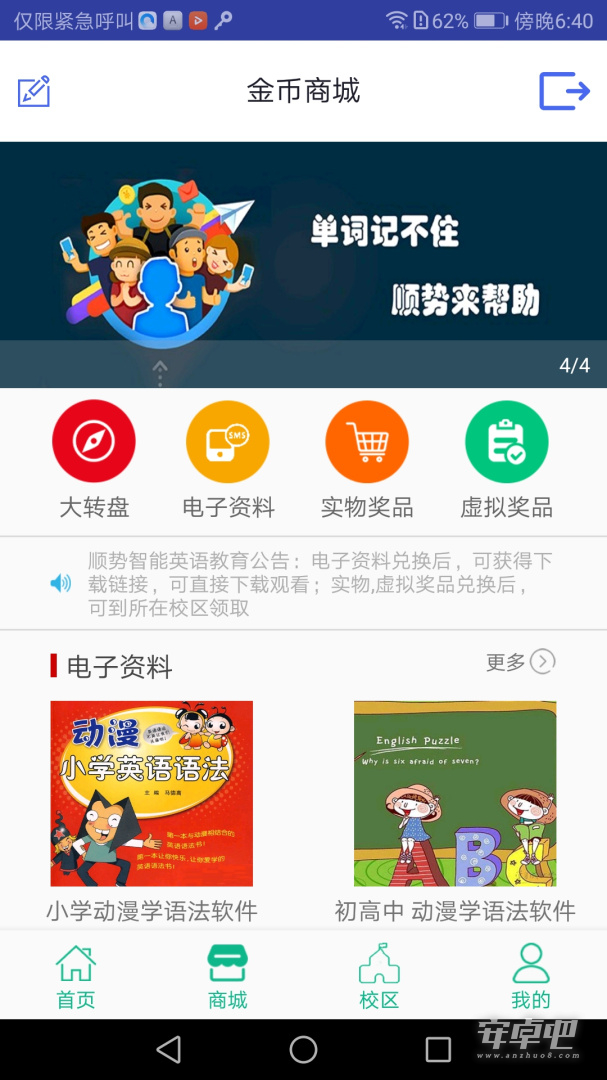The width and height of the screenshot is (607, 1080).
Task: Open the 大转盘 lucky wheel
Action: coord(94,460)
